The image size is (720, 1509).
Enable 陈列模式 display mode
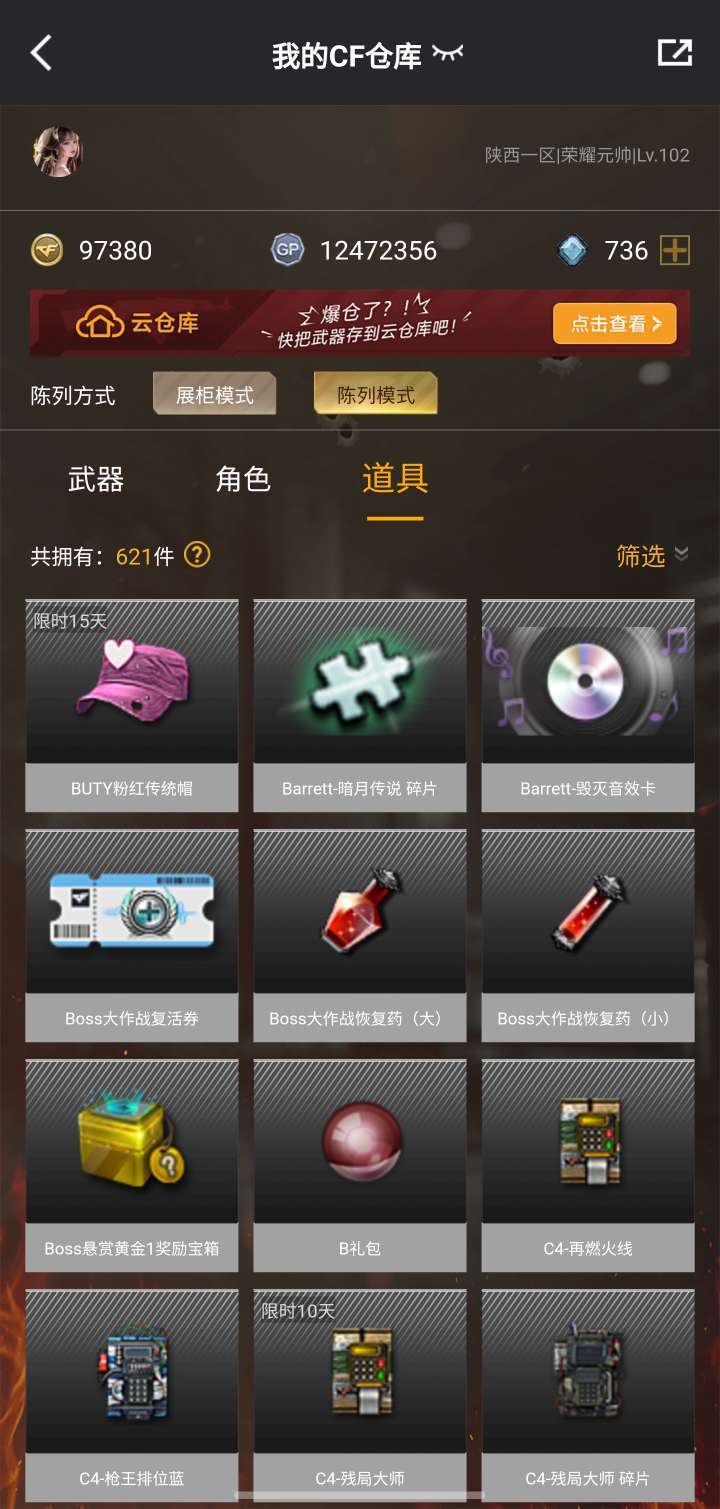(x=376, y=394)
